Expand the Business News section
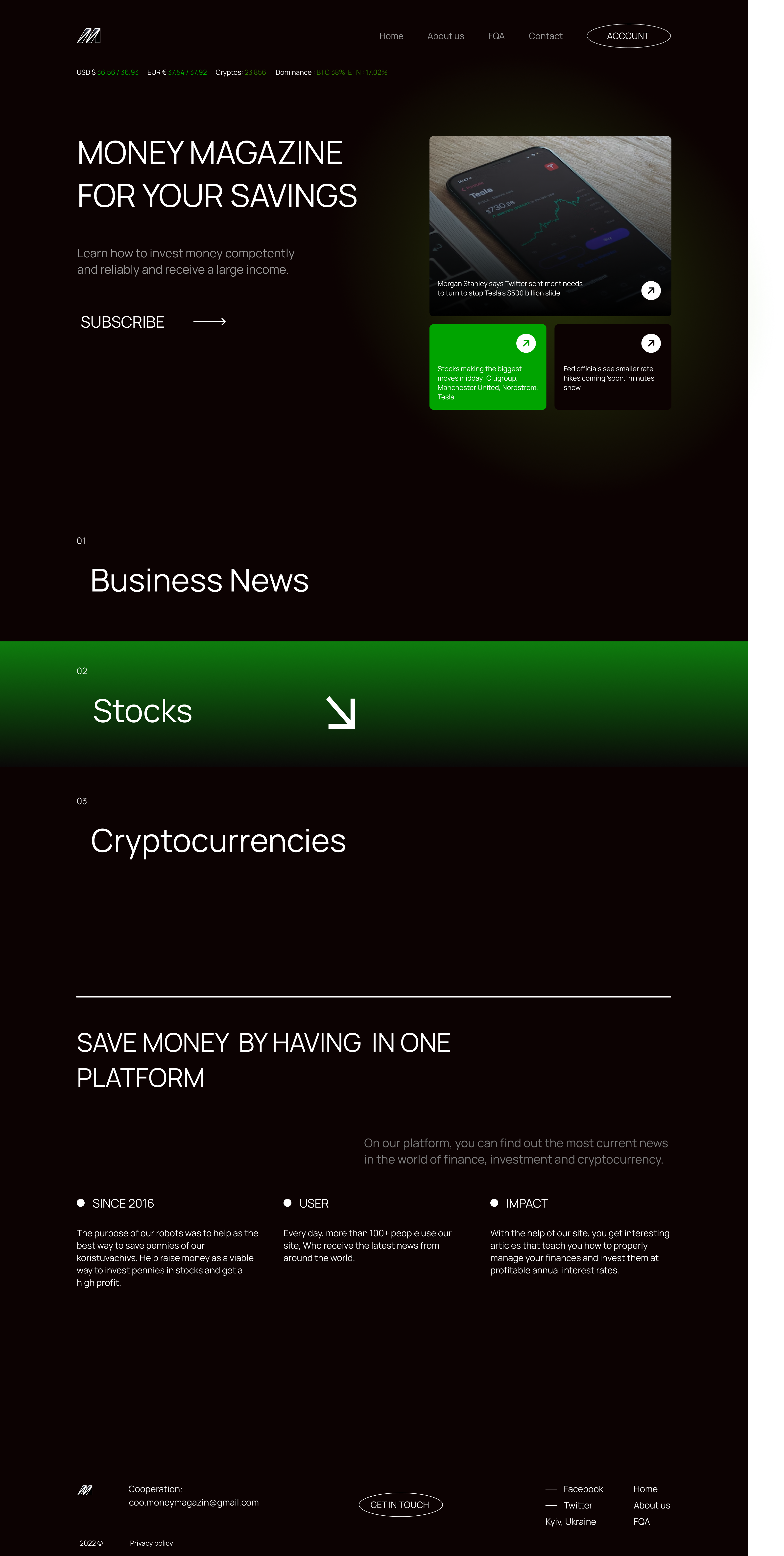Screen dimensions: 784x1556 click(x=199, y=581)
